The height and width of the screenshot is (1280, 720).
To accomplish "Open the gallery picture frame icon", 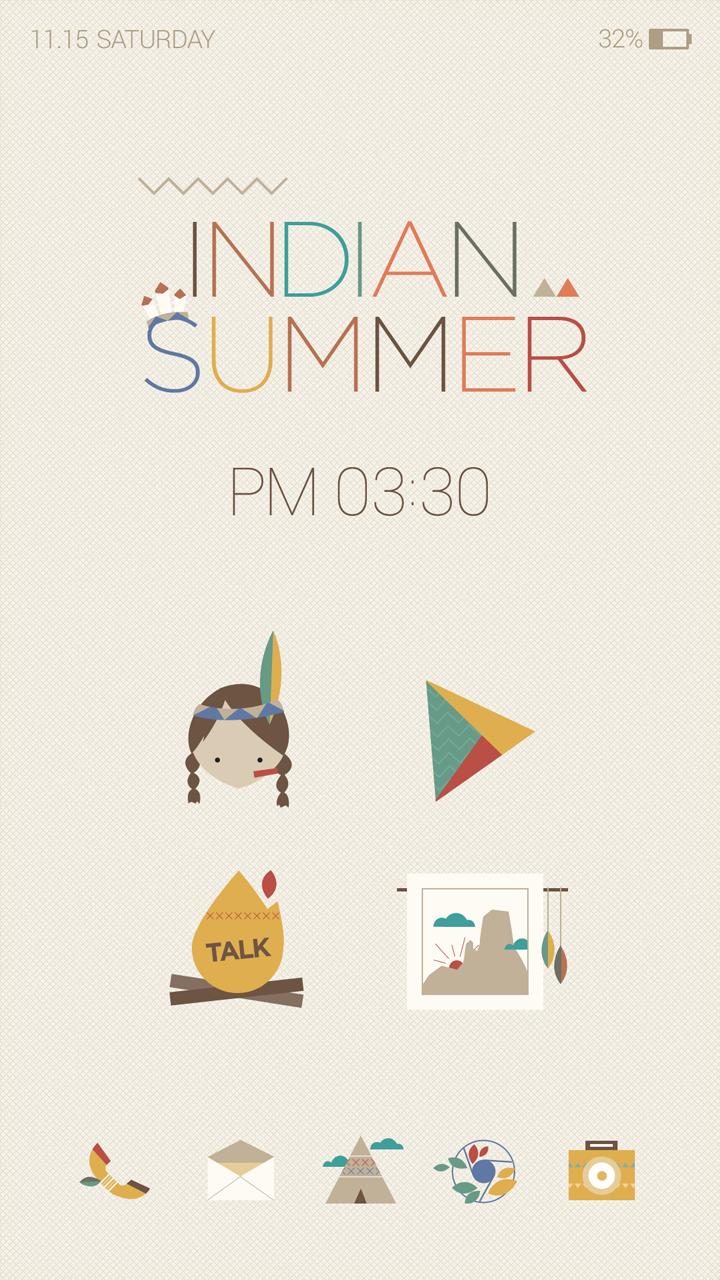I will point(476,942).
